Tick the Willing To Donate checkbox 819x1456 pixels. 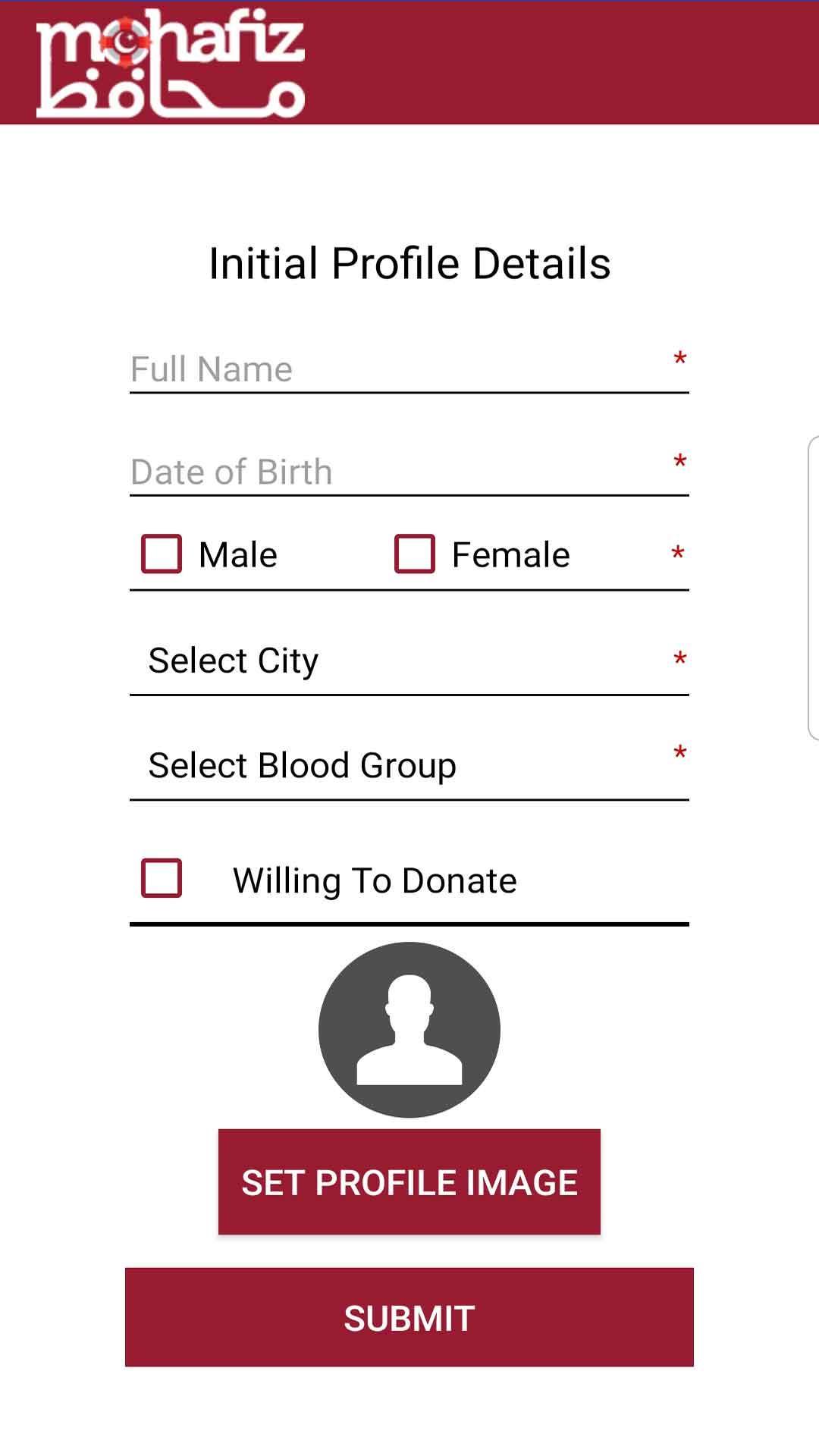[162, 879]
